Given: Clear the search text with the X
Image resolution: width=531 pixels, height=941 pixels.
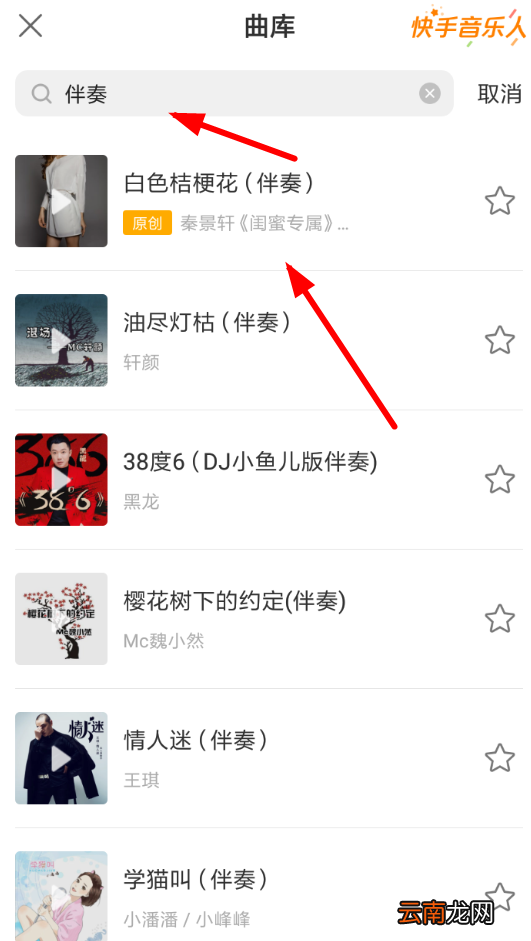Looking at the screenshot, I should [x=430, y=94].
